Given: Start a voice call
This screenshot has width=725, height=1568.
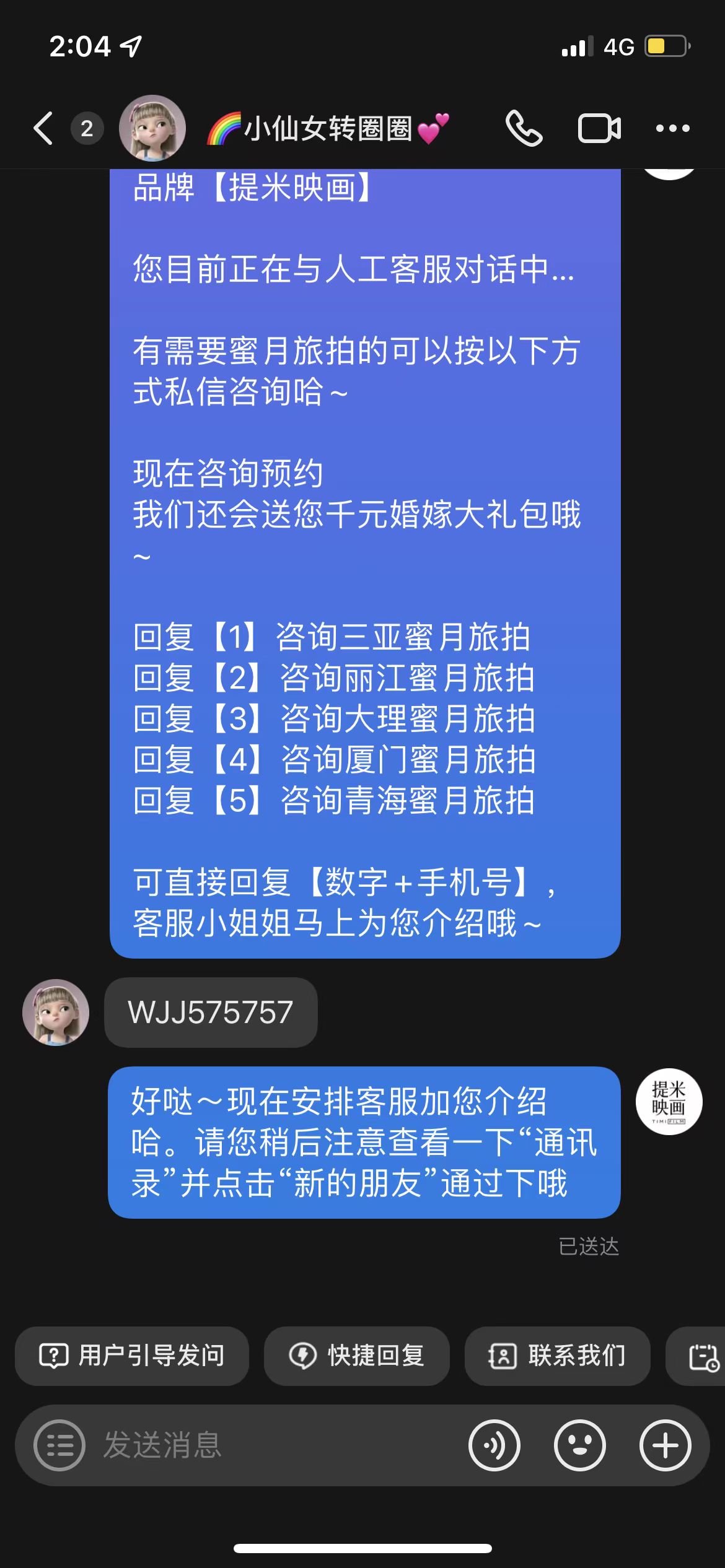Looking at the screenshot, I should (524, 128).
